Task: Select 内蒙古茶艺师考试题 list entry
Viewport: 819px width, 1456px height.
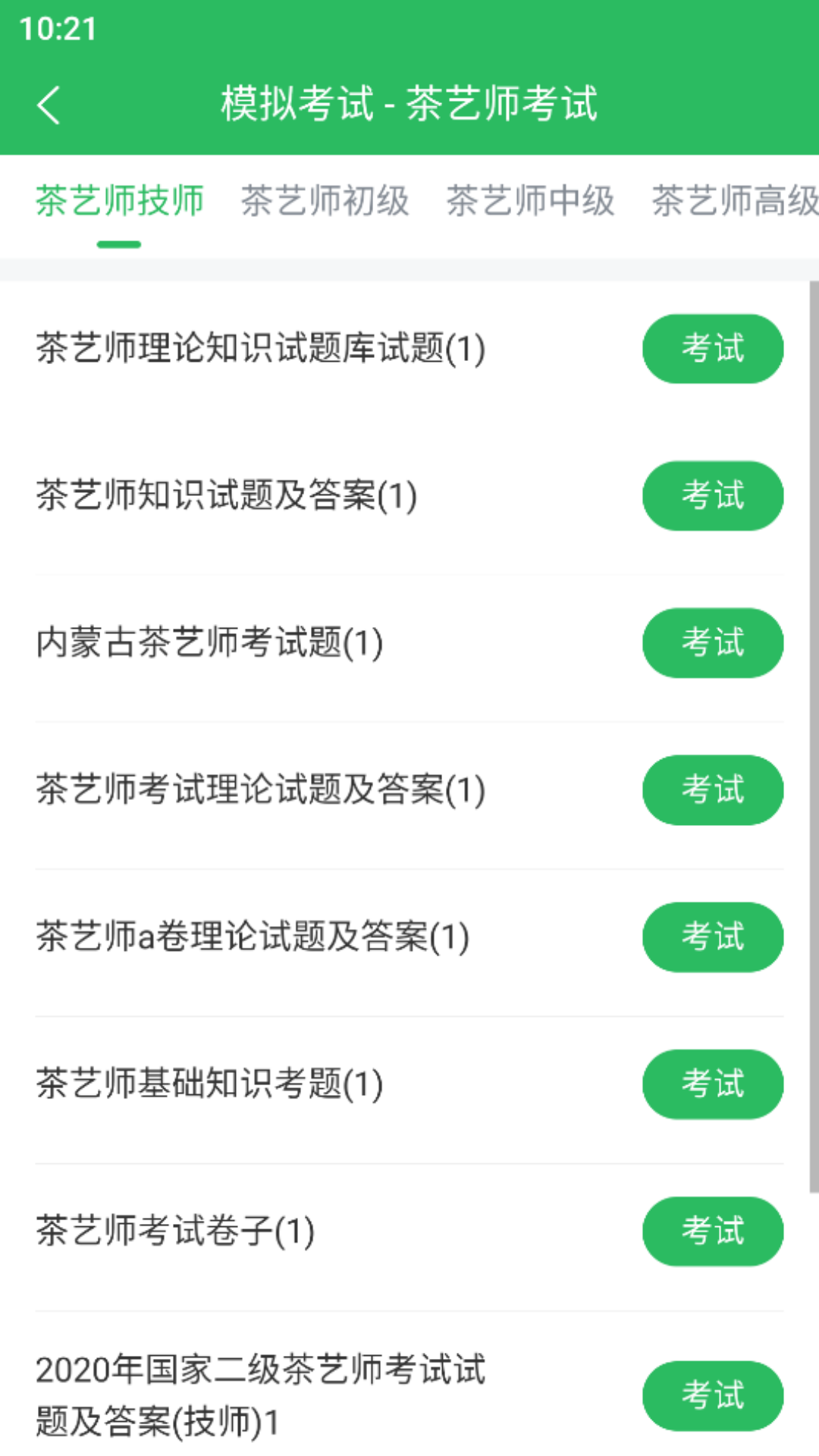Action: point(210,642)
